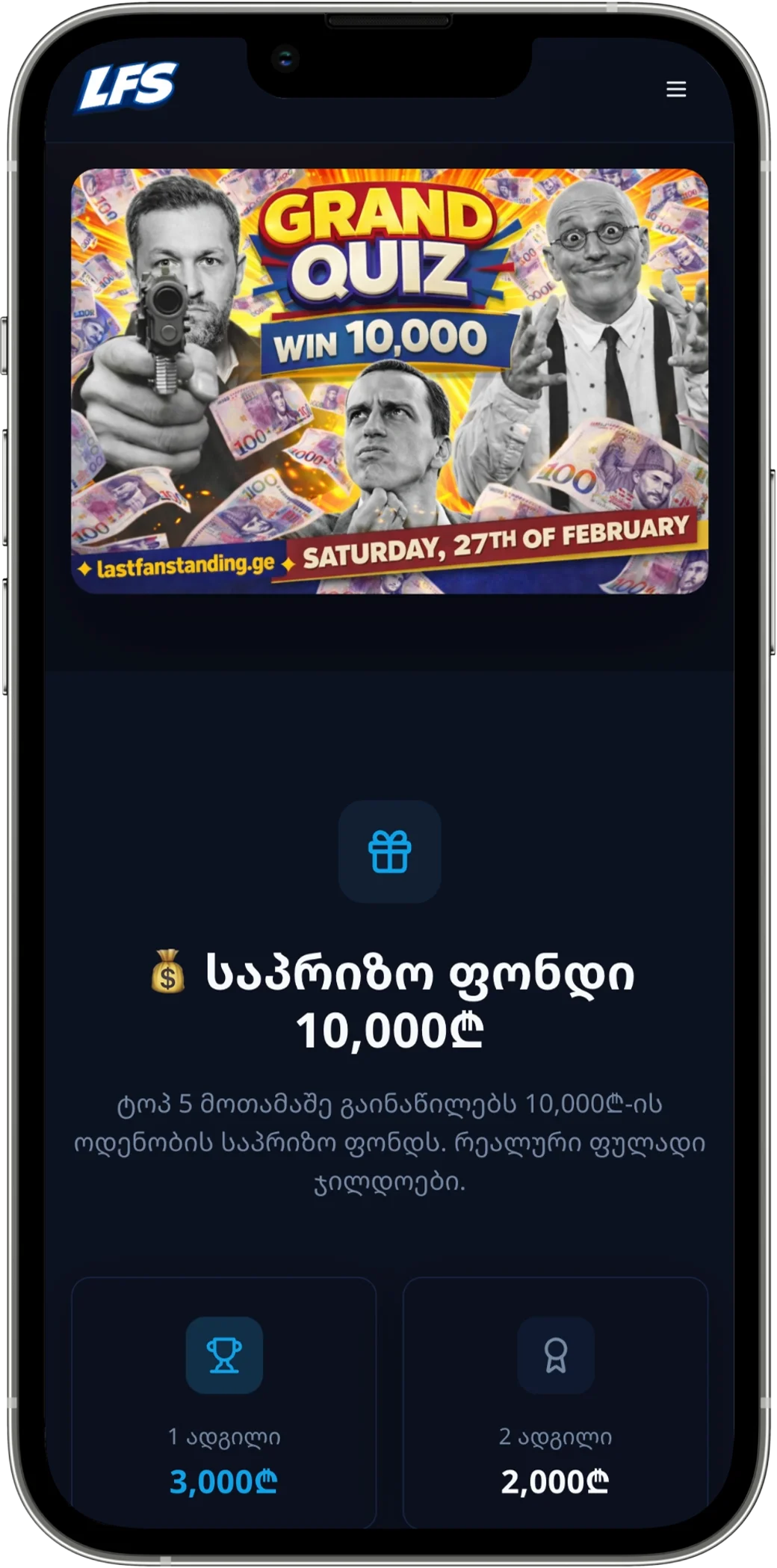Image resolution: width=777 pixels, height=1568 pixels.
Task: Go to homepage via the LFS logo
Action: (x=127, y=87)
